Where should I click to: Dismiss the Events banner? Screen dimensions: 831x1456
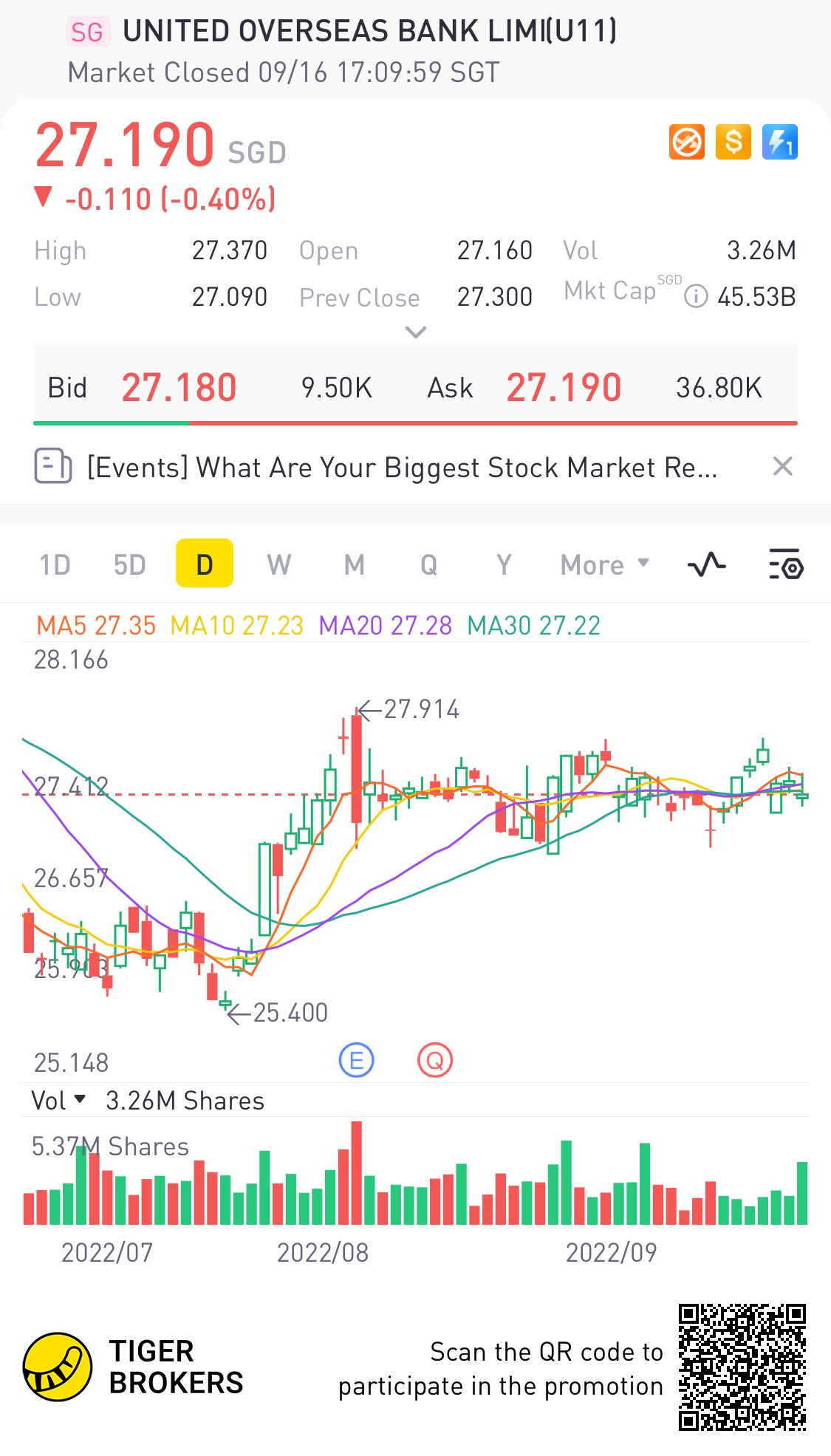click(782, 467)
